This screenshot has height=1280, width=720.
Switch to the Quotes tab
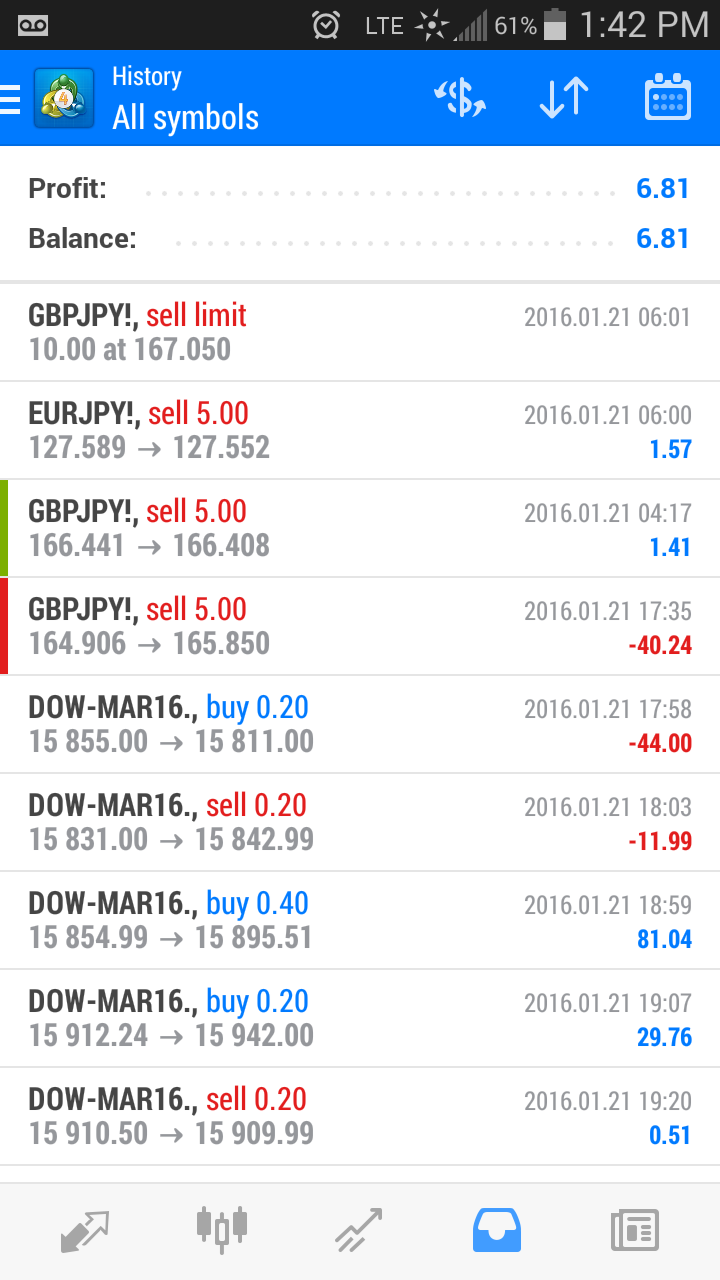pyautogui.click(x=85, y=1230)
